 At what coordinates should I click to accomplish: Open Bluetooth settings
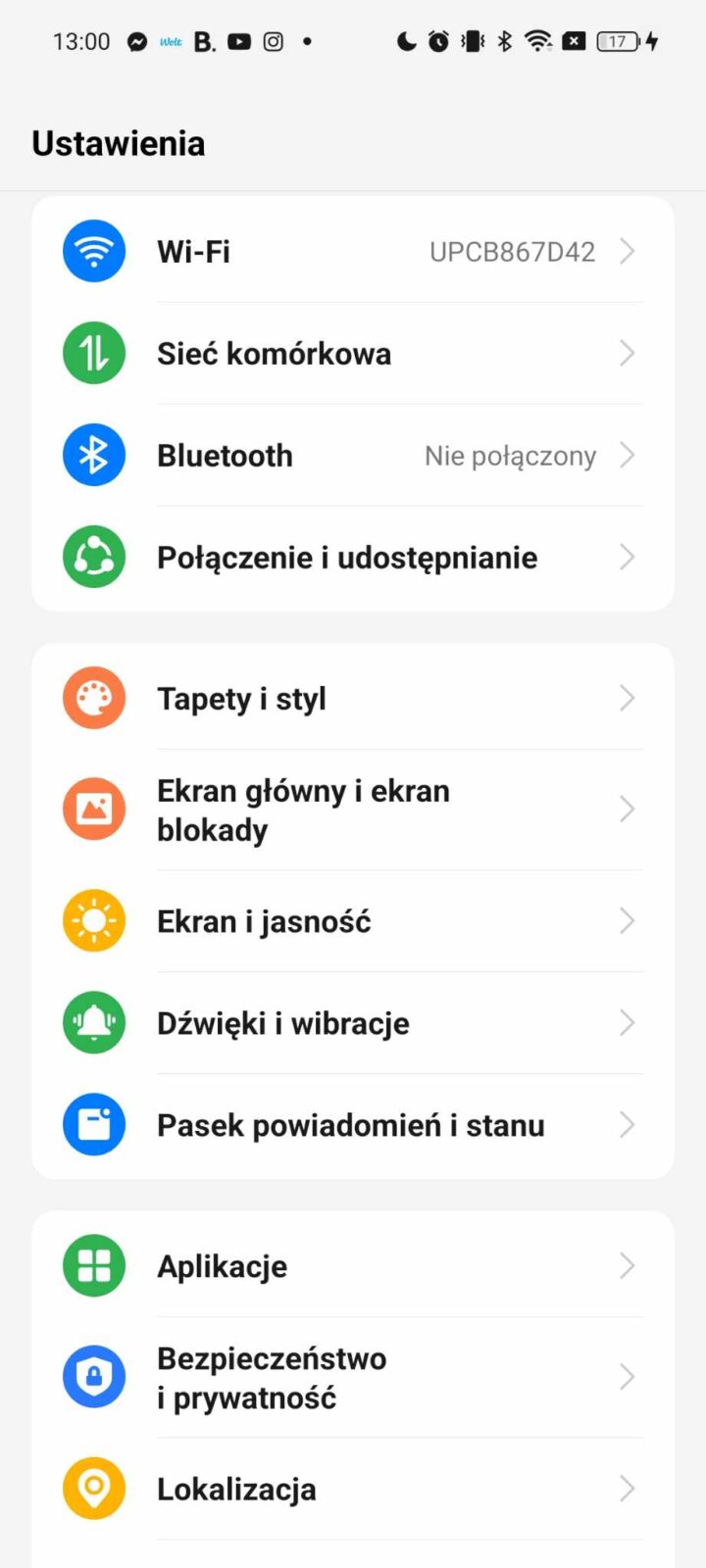pos(353,456)
